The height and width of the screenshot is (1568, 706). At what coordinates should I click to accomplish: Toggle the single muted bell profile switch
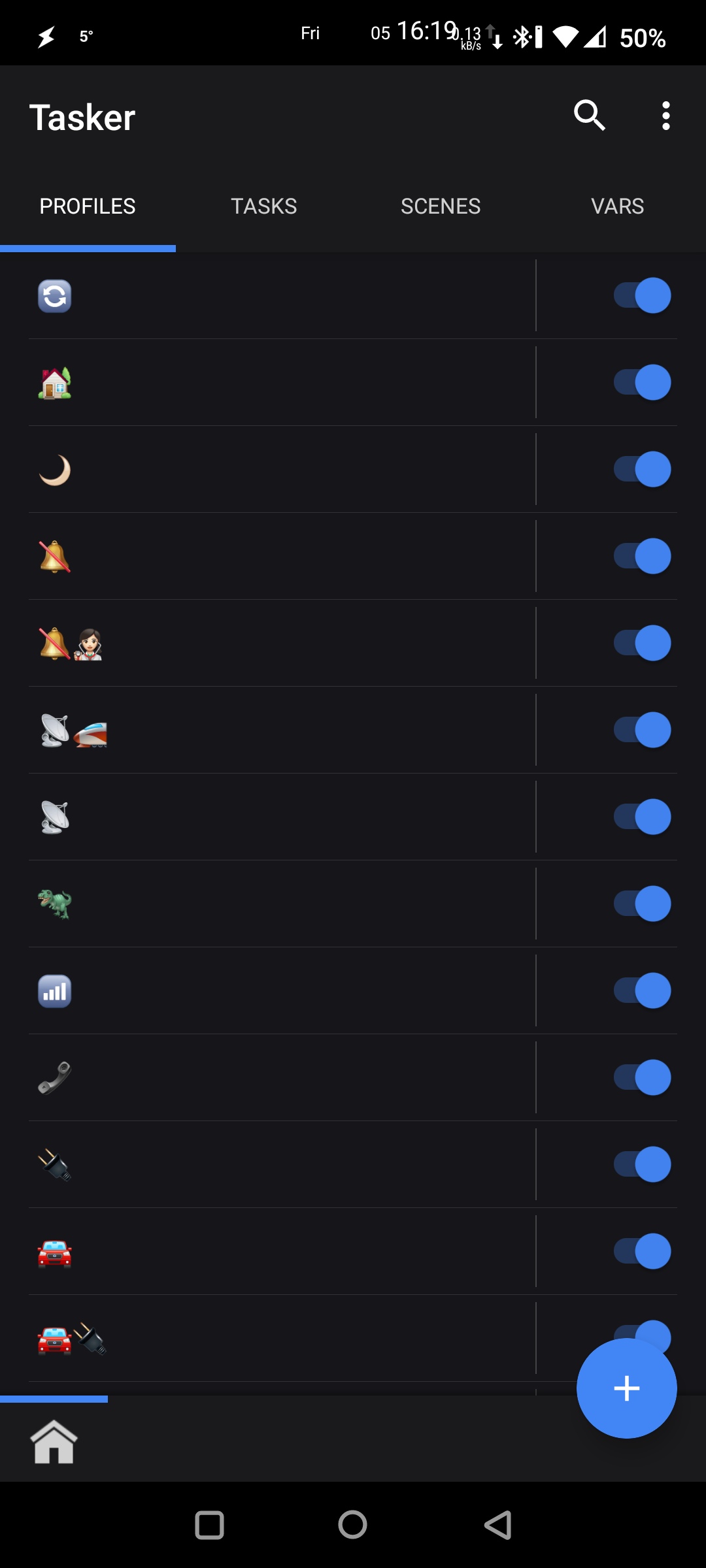(642, 556)
